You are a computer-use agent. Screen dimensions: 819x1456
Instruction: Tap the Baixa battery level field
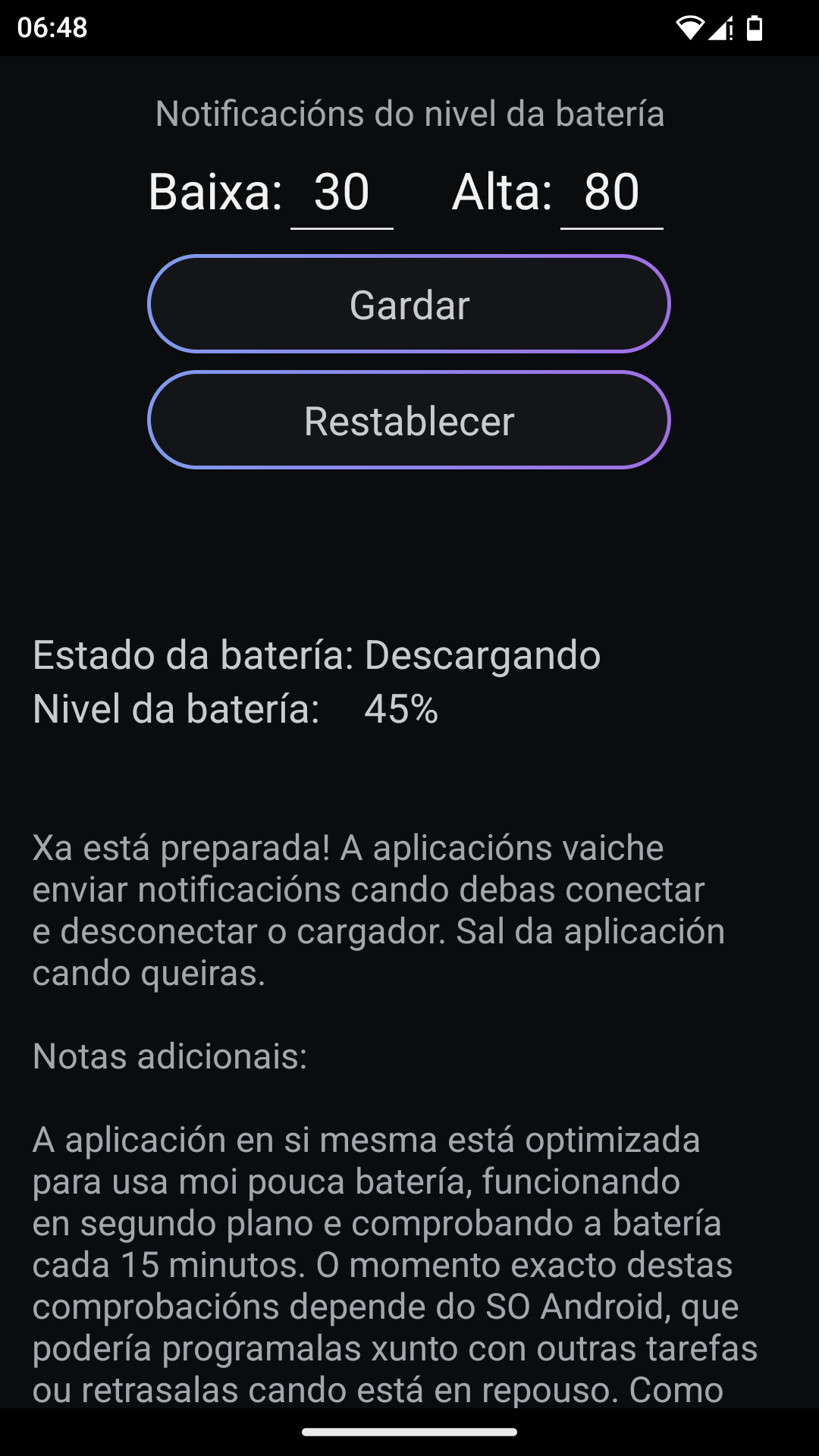[x=342, y=193]
